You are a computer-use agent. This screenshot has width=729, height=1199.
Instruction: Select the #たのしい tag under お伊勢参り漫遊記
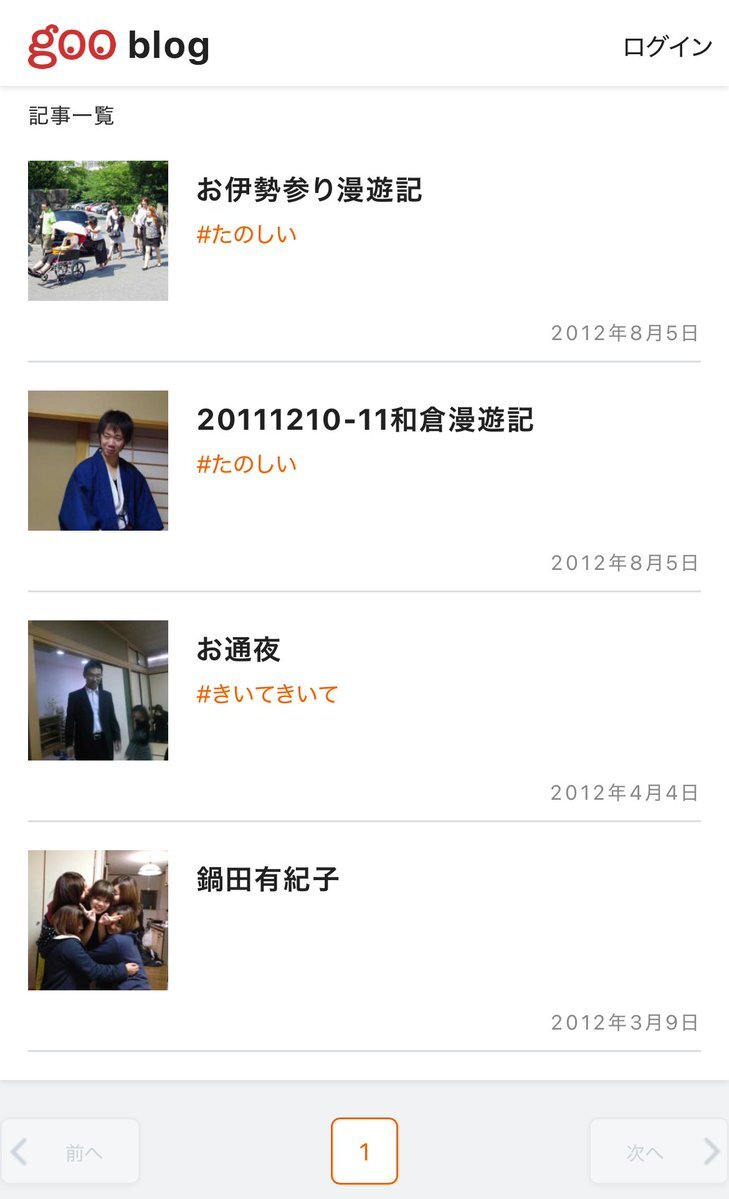click(247, 235)
